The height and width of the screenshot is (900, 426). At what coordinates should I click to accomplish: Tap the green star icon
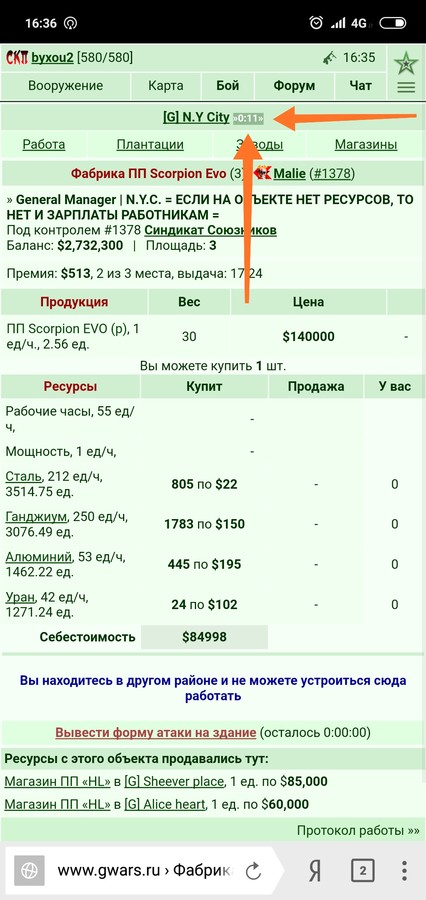pyautogui.click(x=406, y=62)
